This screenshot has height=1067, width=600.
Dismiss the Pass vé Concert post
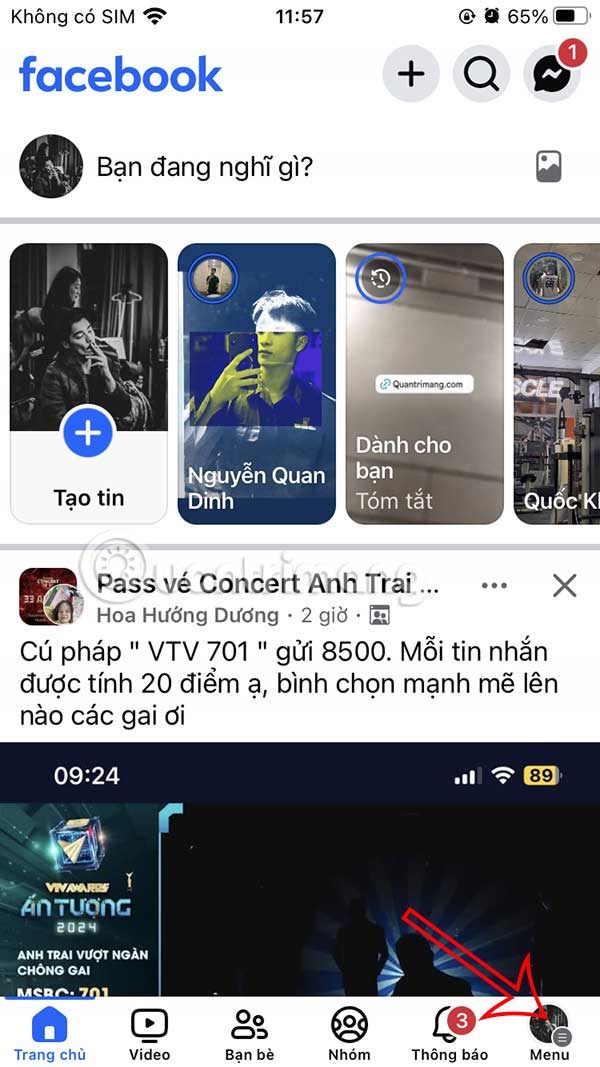tap(565, 586)
